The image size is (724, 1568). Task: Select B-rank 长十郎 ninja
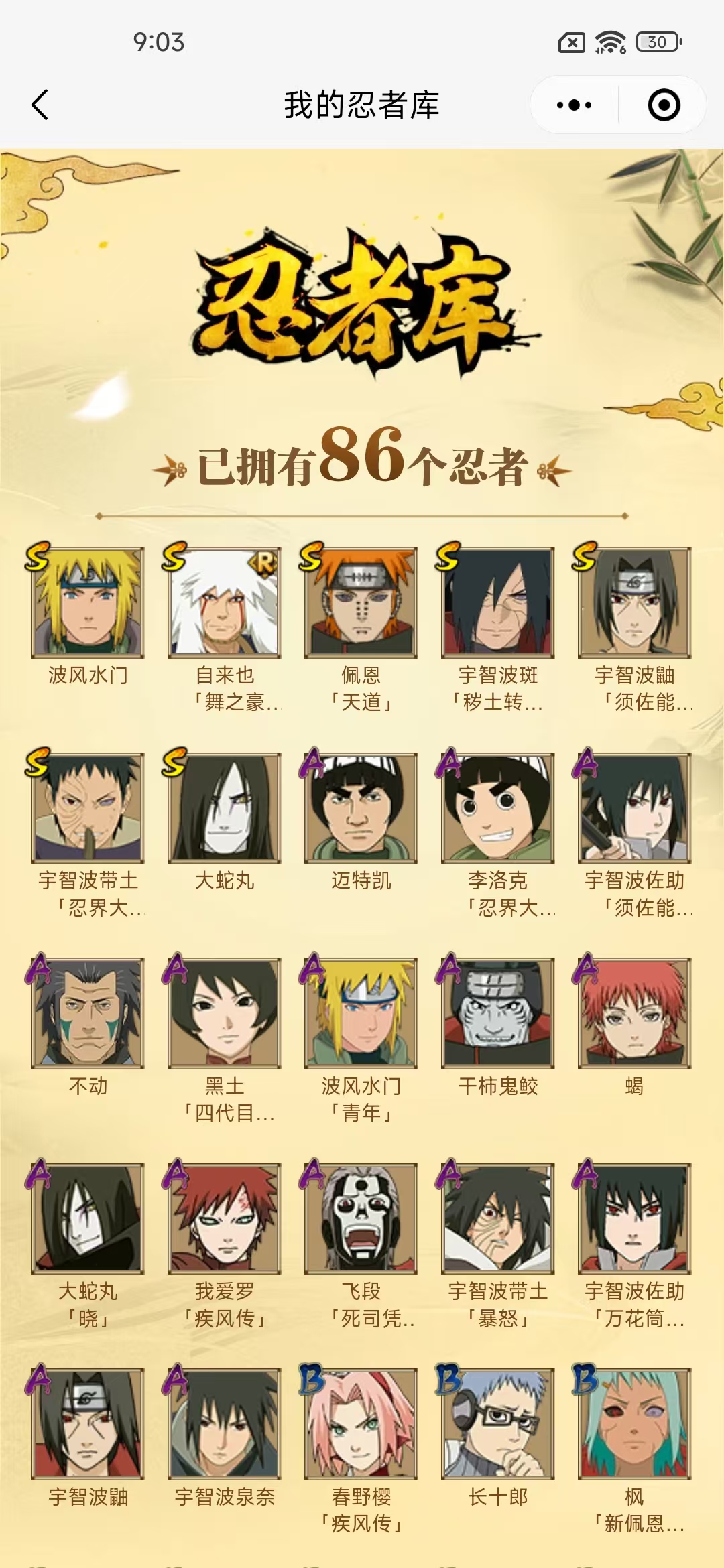tap(498, 1425)
